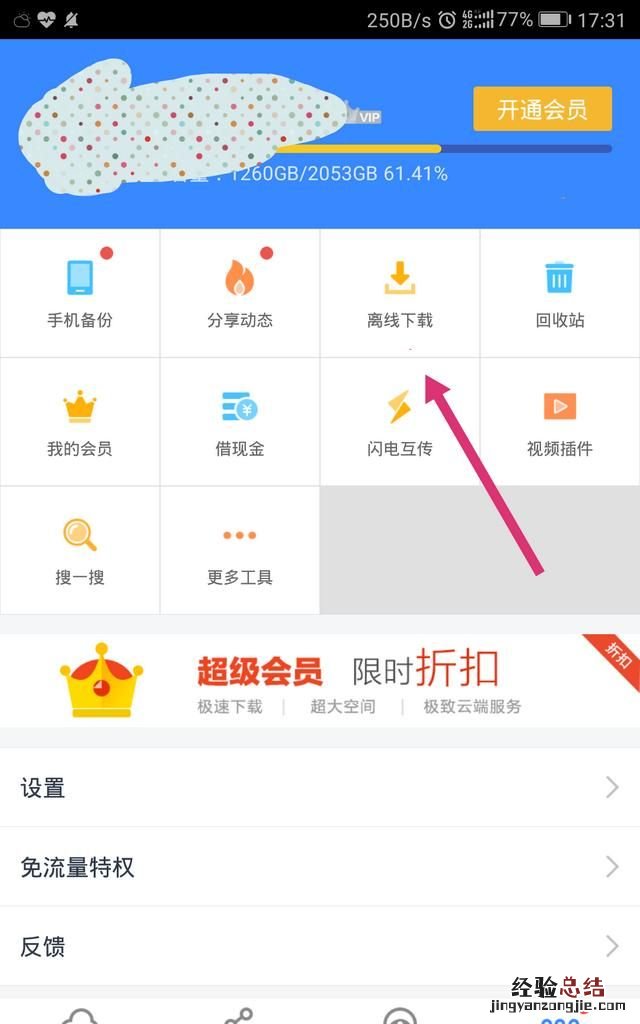Open 手机备份
Viewport: 640px width, 1024px height.
(x=80, y=293)
